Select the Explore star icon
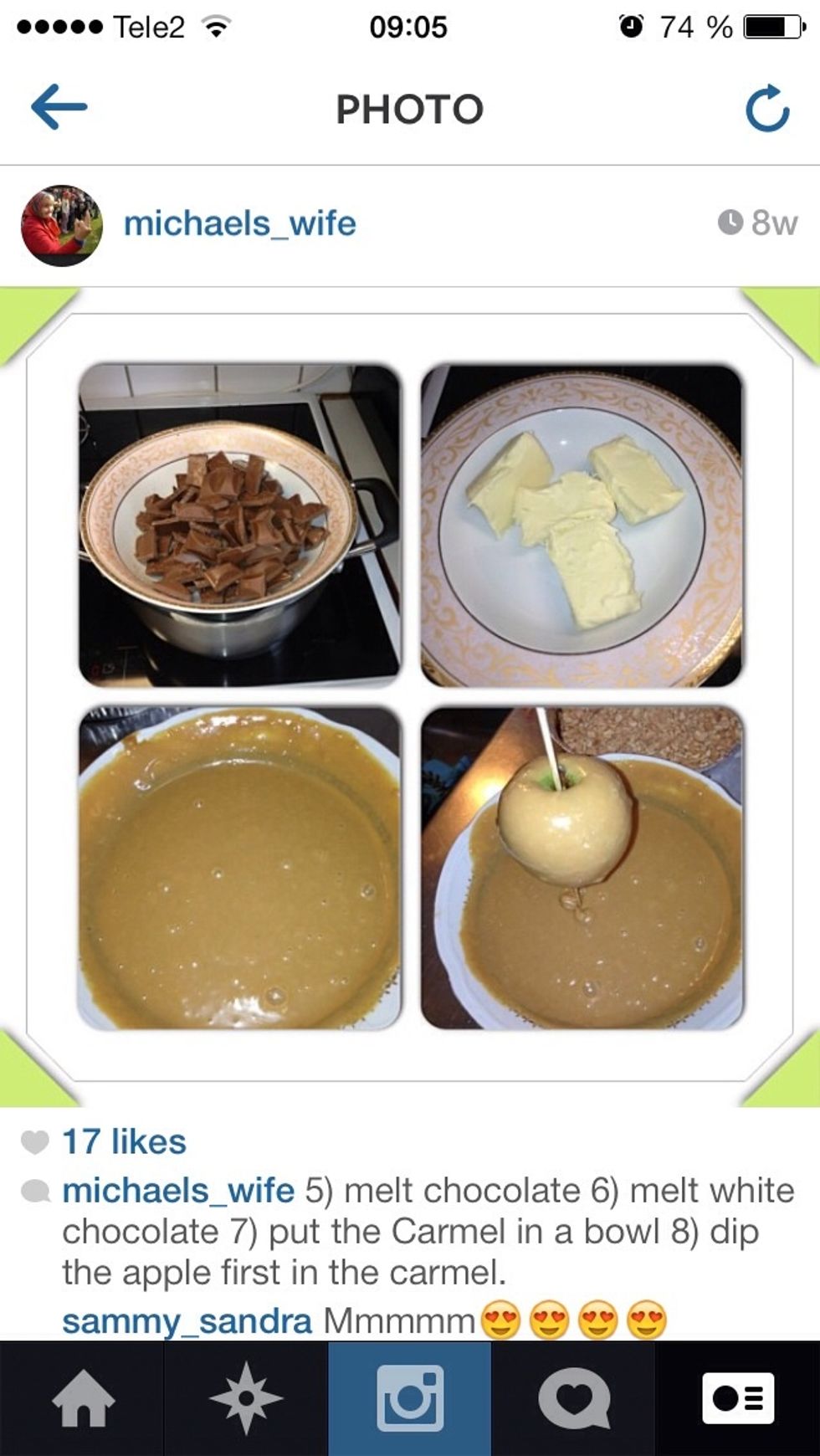Image resolution: width=820 pixels, height=1456 pixels. tap(246, 1398)
